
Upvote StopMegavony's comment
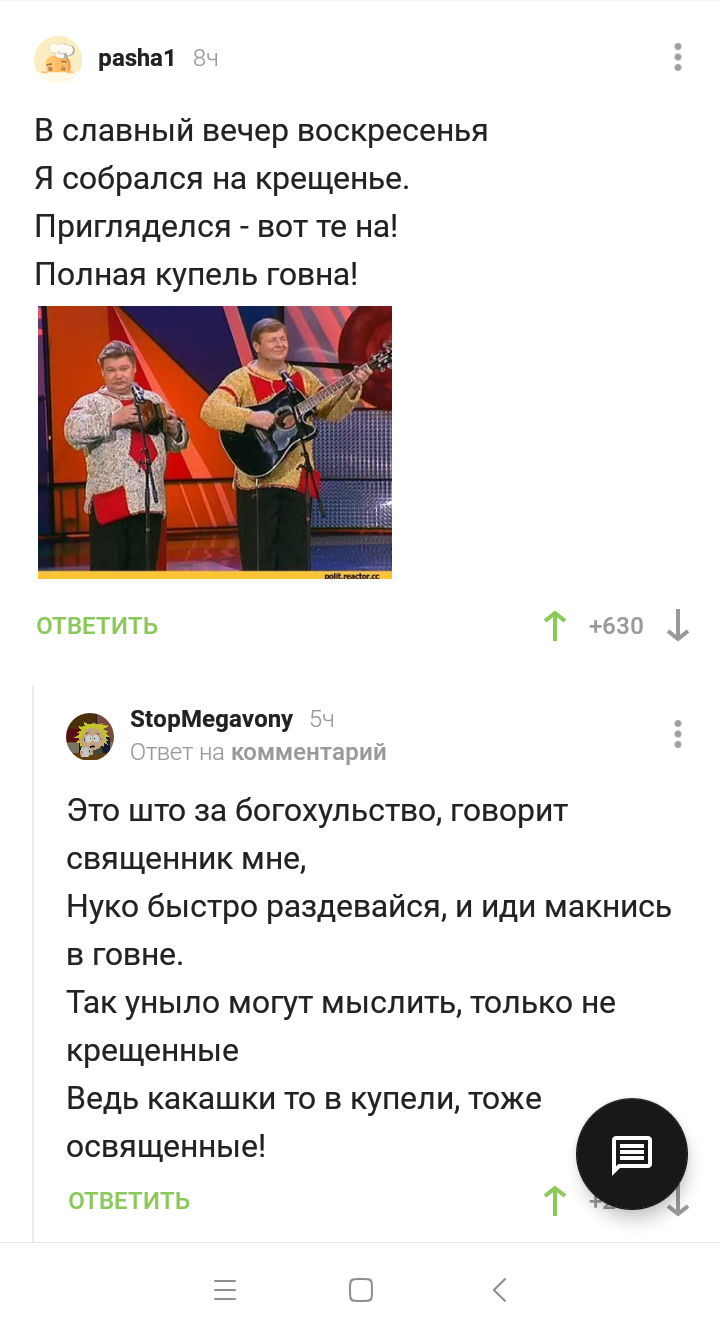555,1200
